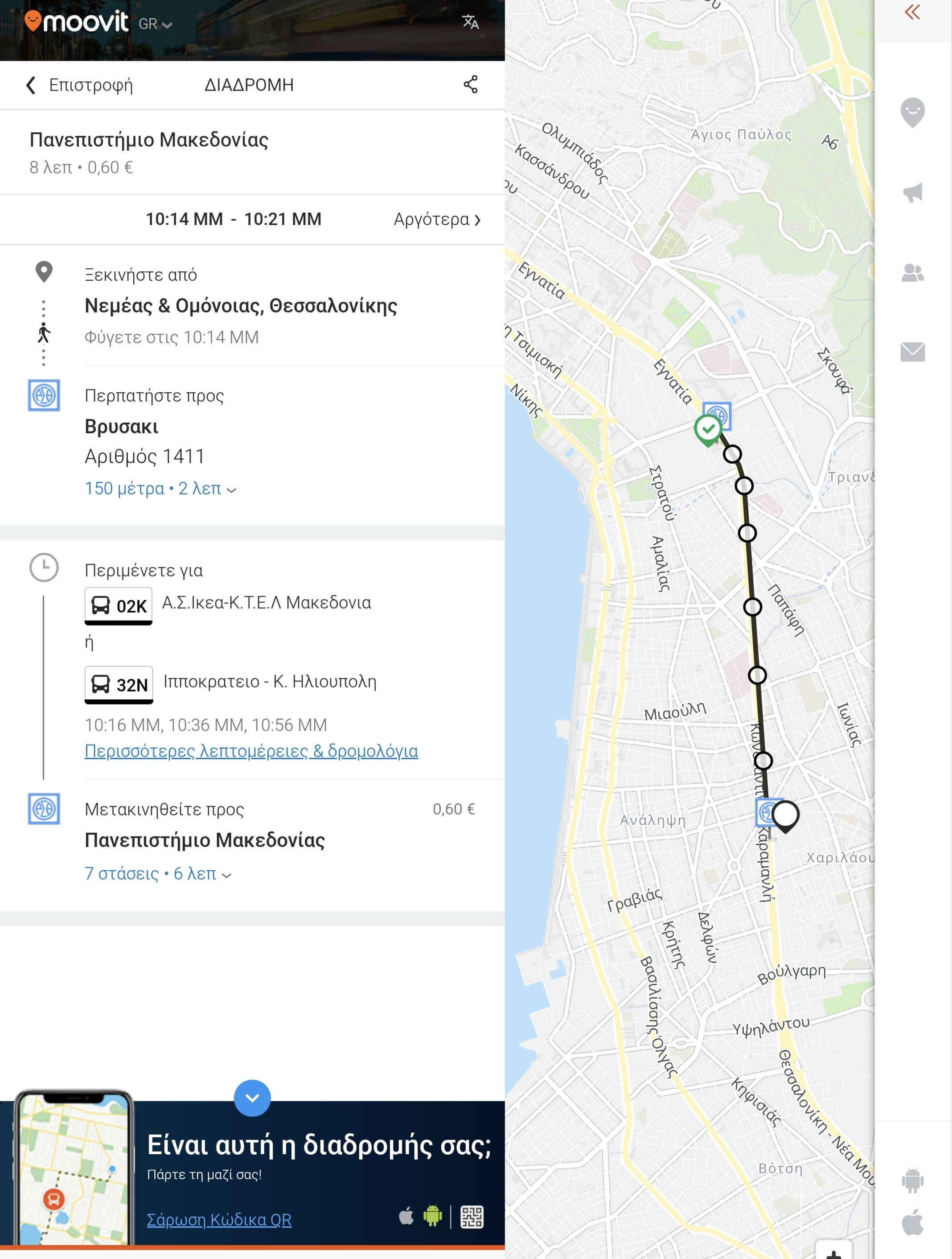Open the Android download icon in sidebar
Image resolution: width=952 pixels, height=1259 pixels.
click(x=912, y=1181)
